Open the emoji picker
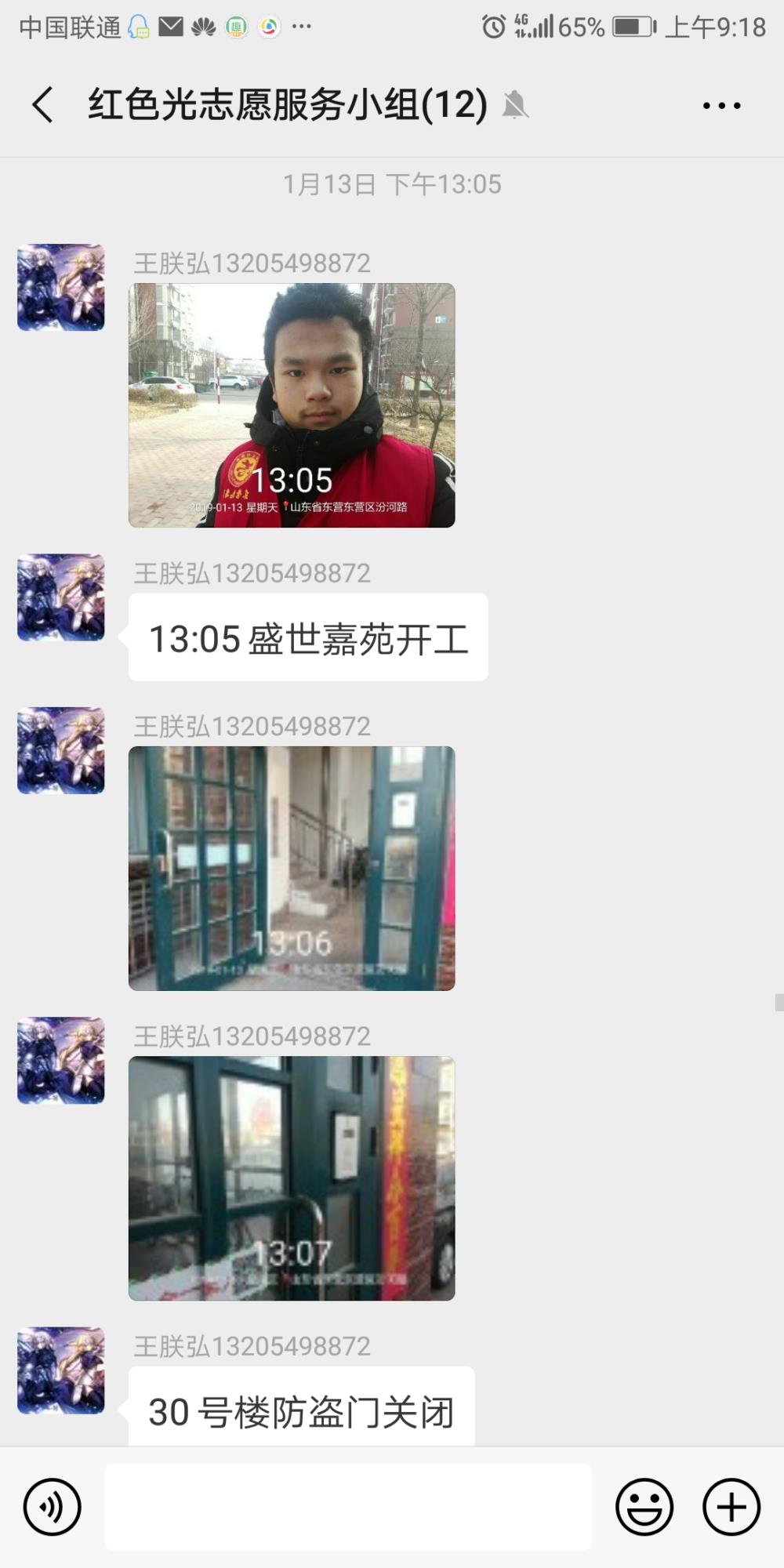 [x=644, y=1507]
